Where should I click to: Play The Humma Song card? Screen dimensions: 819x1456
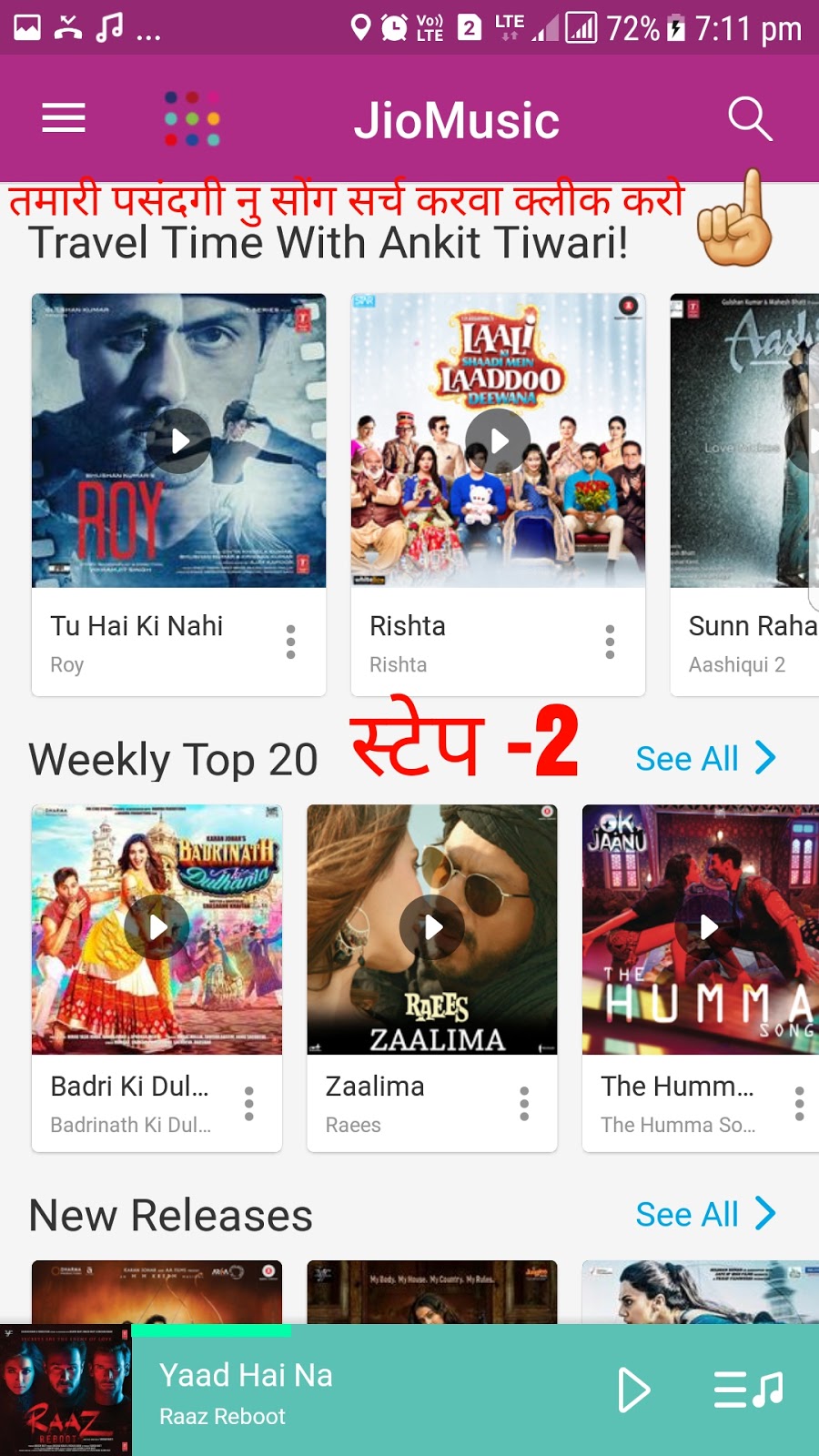point(708,927)
